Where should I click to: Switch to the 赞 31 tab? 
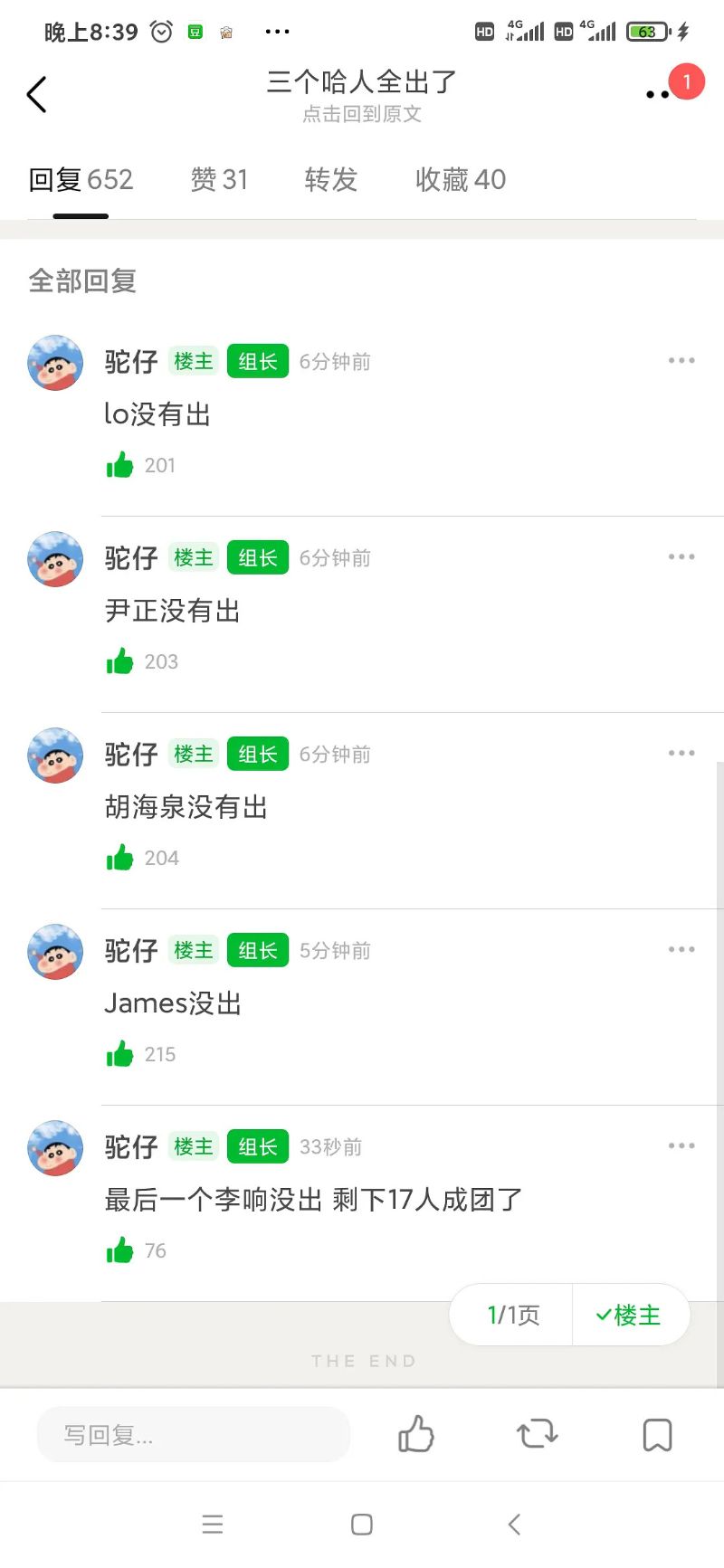point(219,179)
